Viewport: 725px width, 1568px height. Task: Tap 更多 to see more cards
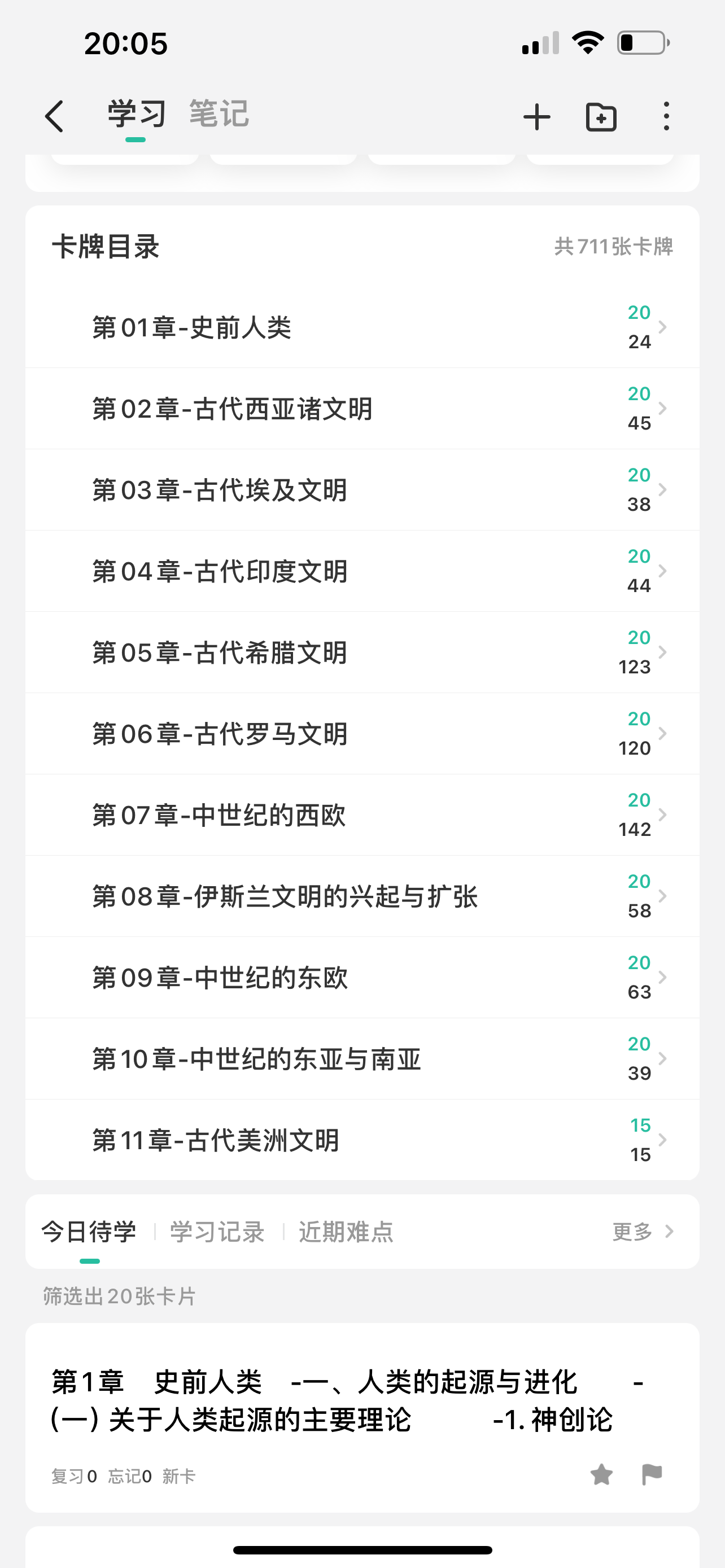tap(643, 1232)
